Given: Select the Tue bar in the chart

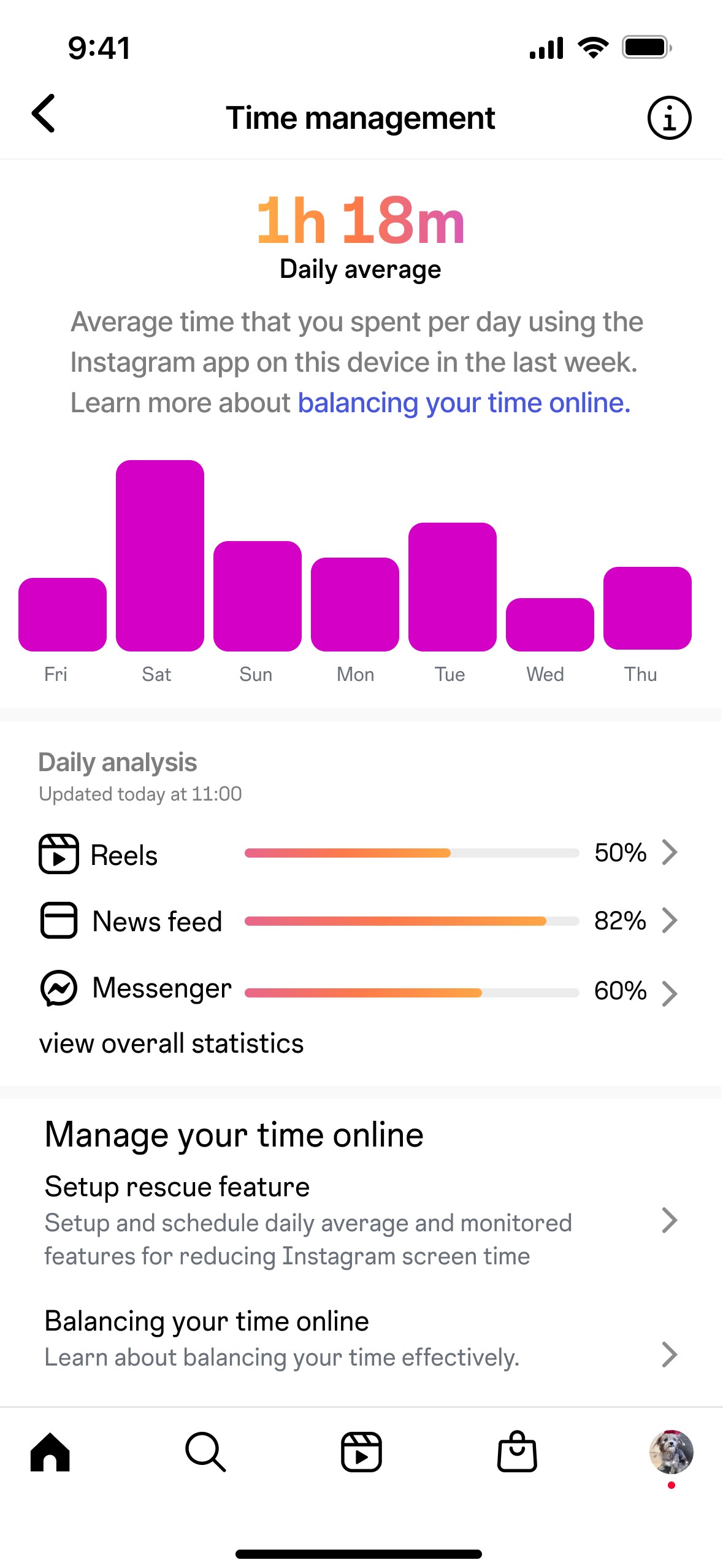Looking at the screenshot, I should point(453,587).
